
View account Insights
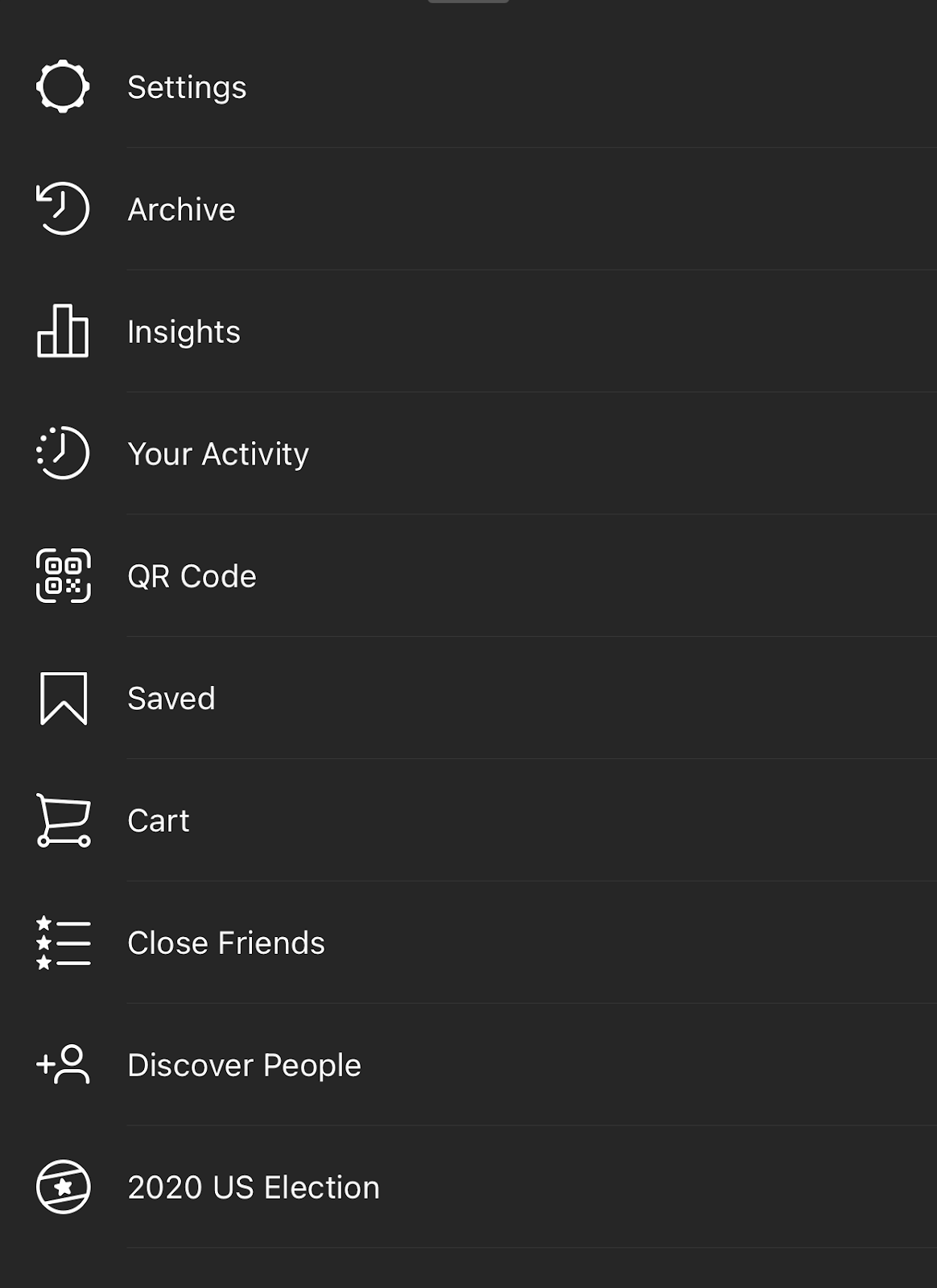(x=184, y=332)
